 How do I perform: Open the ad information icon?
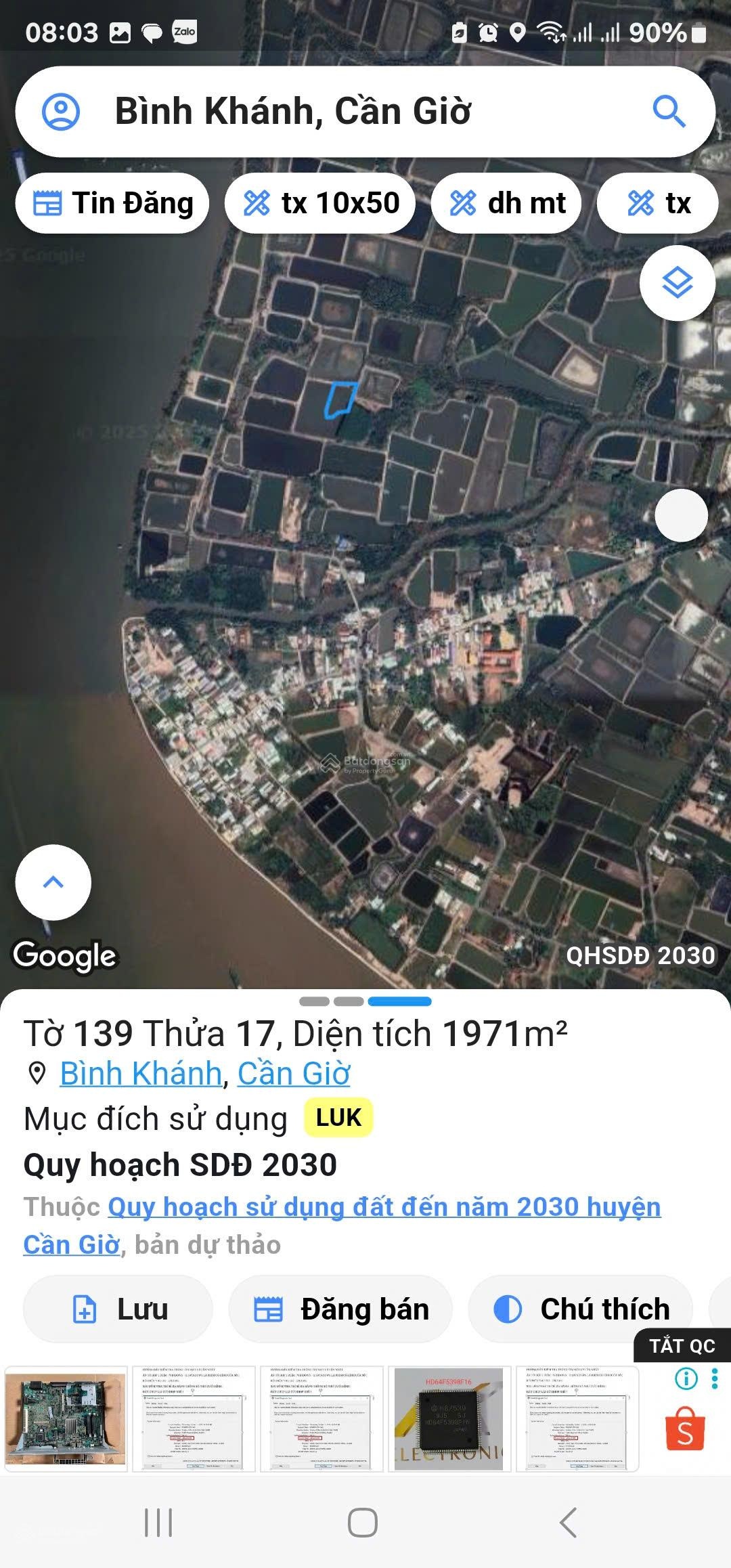(x=686, y=1378)
